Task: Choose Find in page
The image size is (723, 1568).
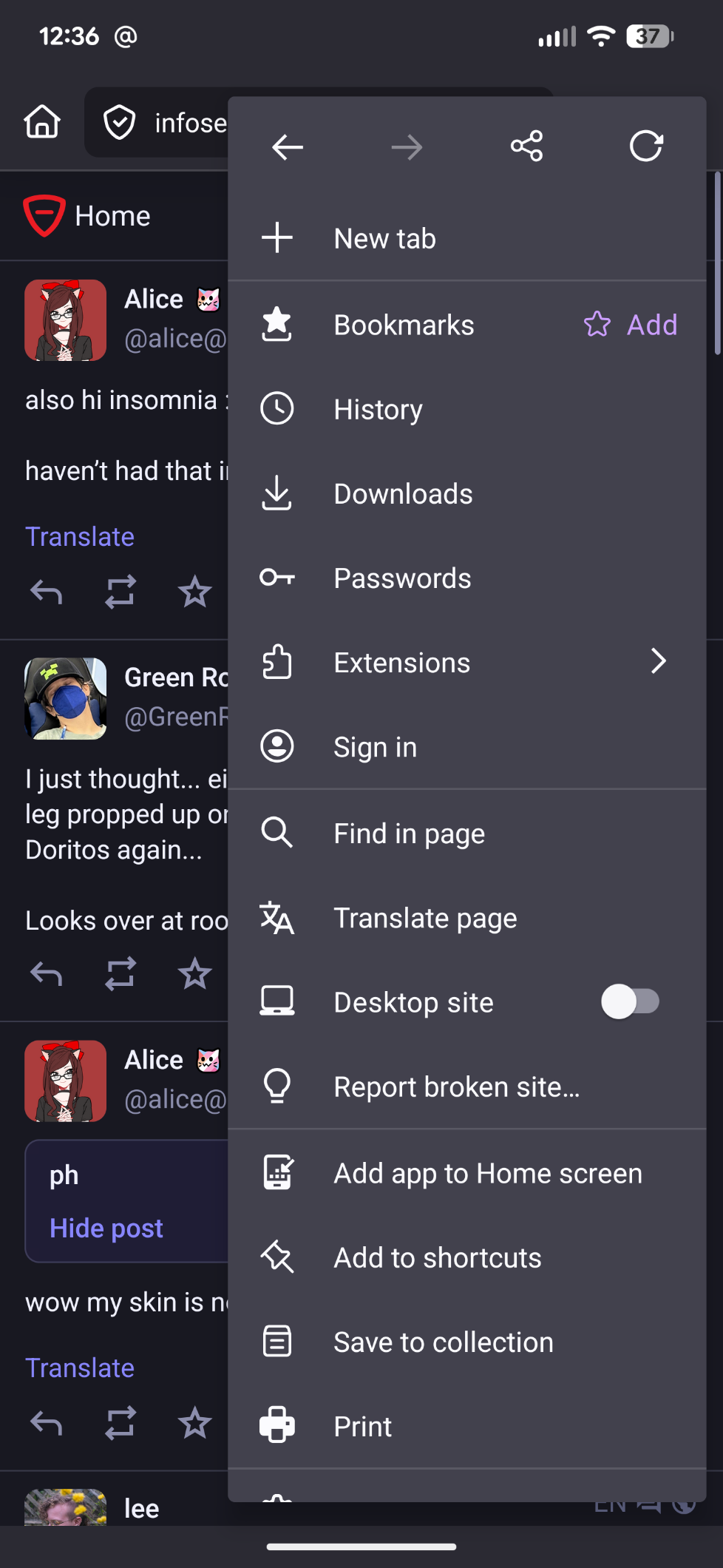Action: pos(409,834)
